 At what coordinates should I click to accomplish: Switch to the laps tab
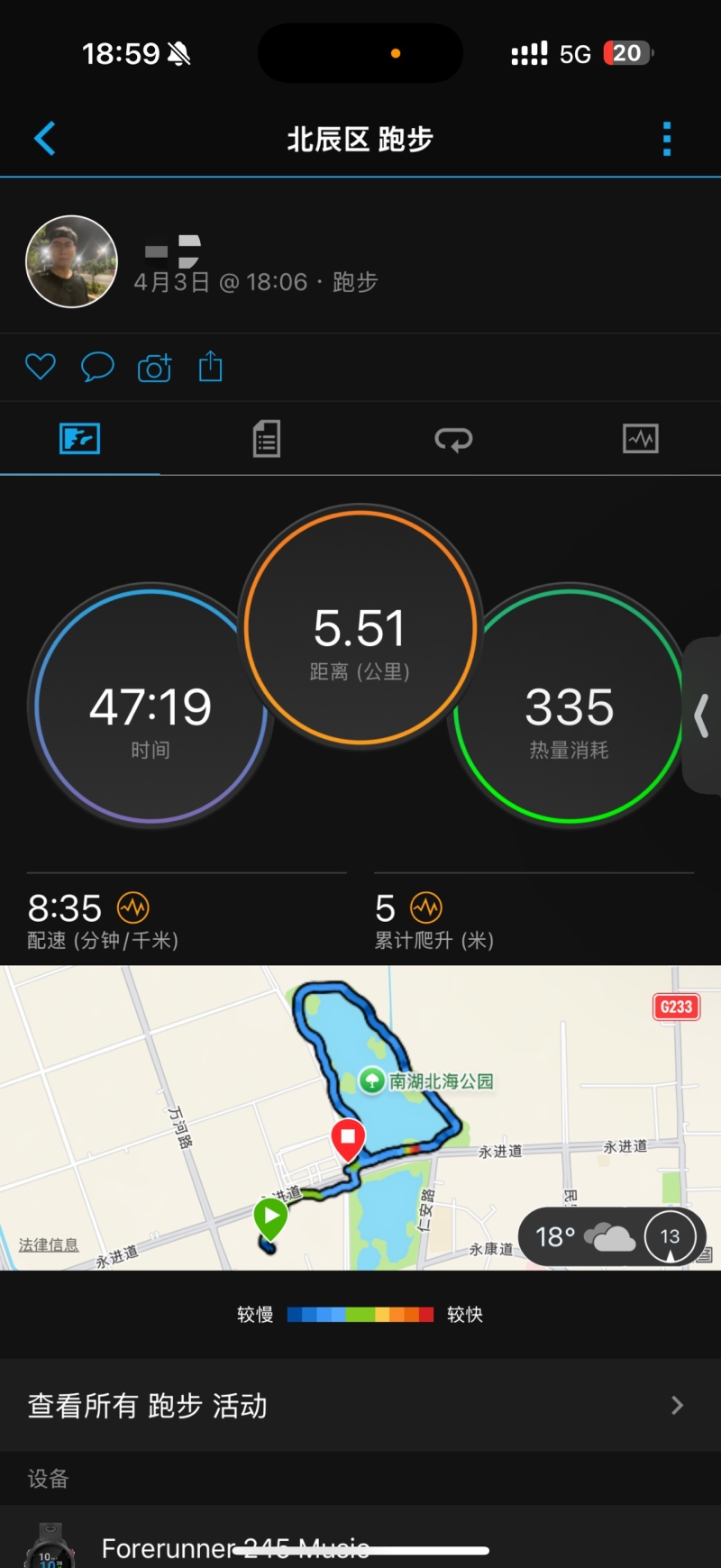[x=453, y=439]
